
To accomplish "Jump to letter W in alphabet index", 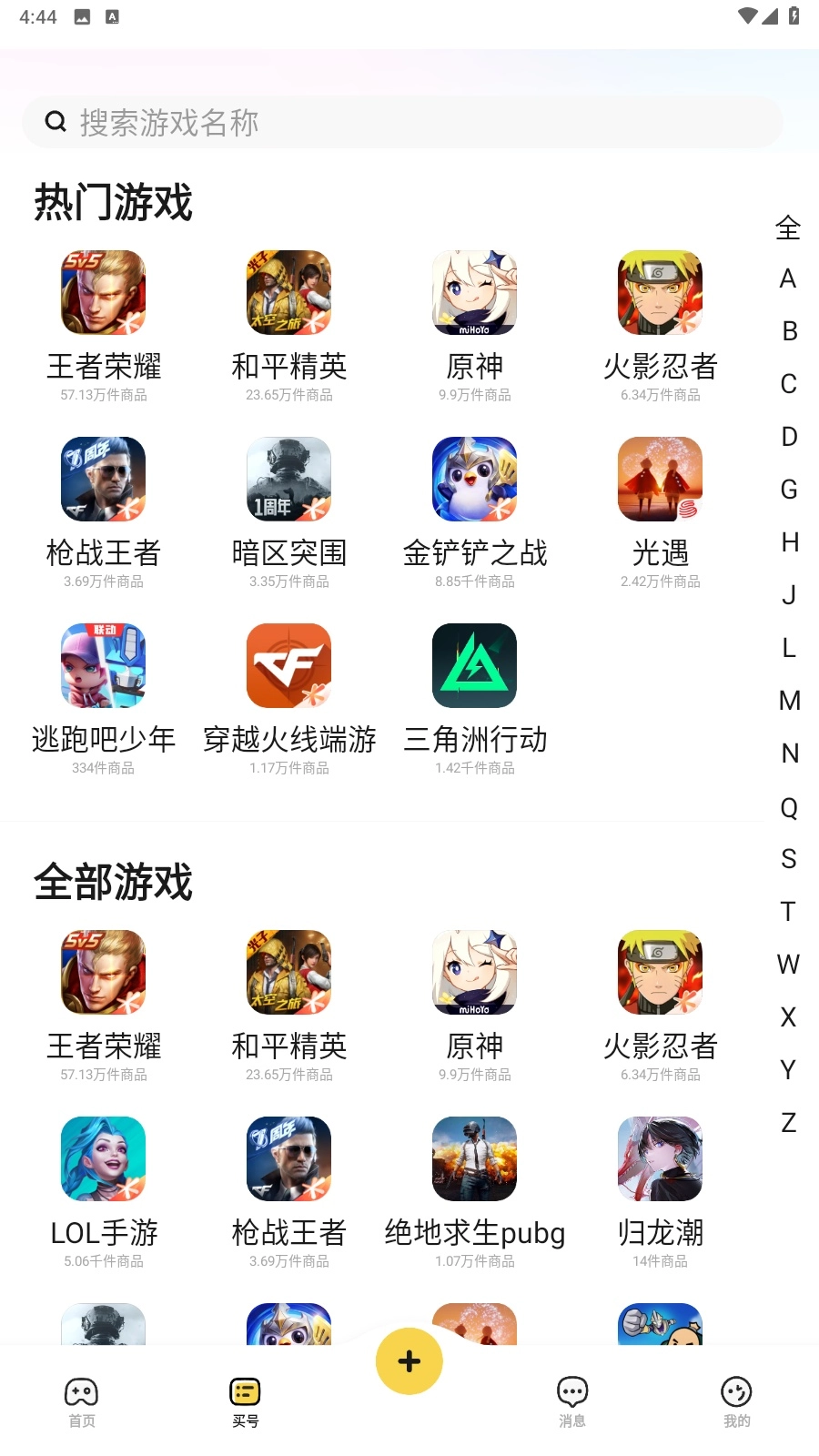I will click(x=787, y=965).
